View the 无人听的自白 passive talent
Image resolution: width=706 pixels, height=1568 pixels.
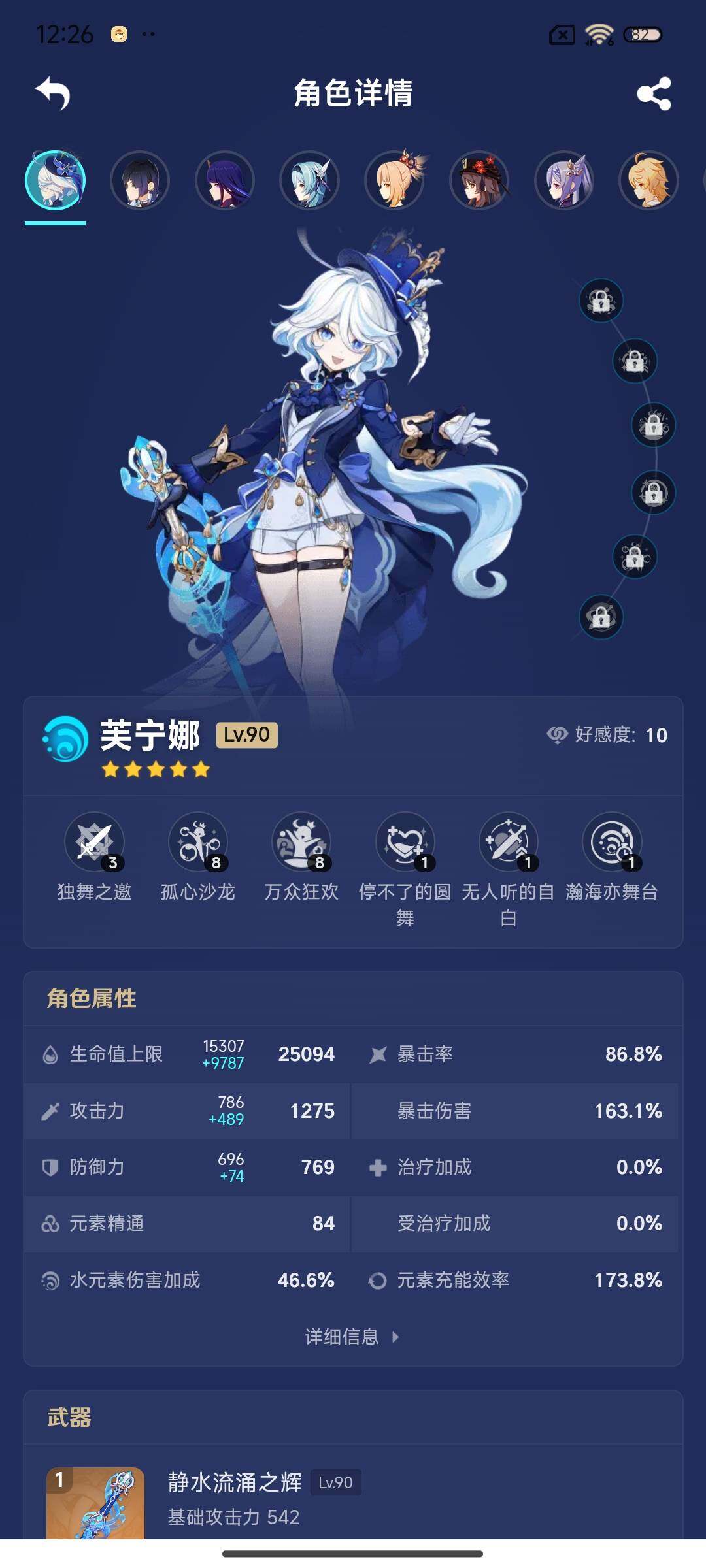tap(509, 842)
